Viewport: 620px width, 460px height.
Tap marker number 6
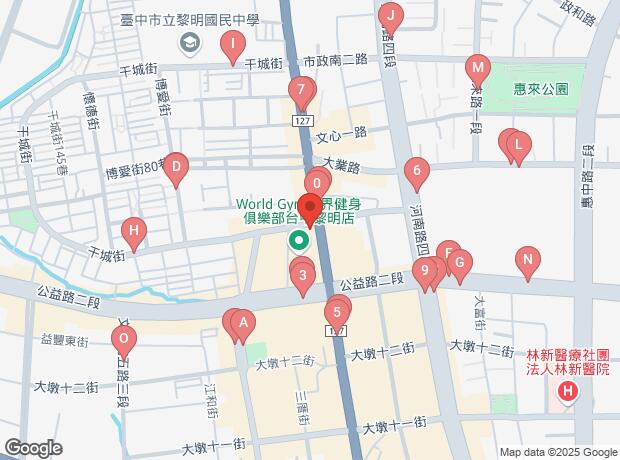[x=416, y=171]
